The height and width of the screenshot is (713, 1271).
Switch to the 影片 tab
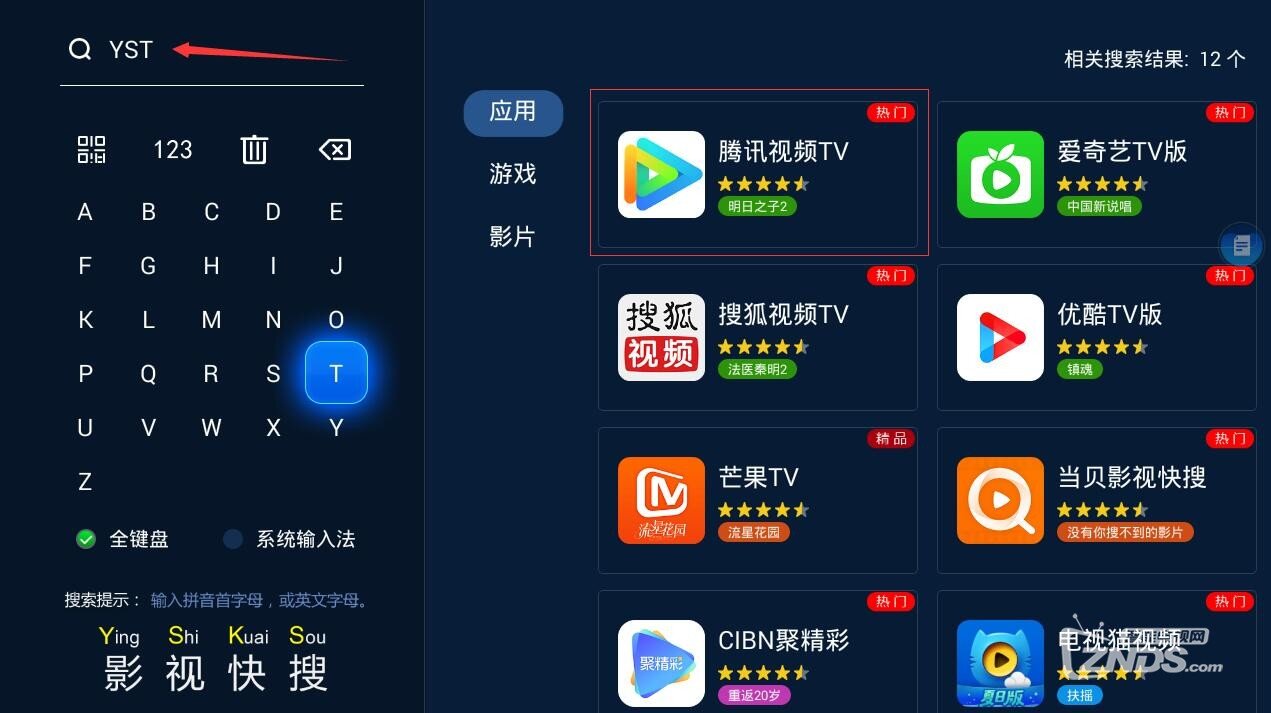[513, 237]
